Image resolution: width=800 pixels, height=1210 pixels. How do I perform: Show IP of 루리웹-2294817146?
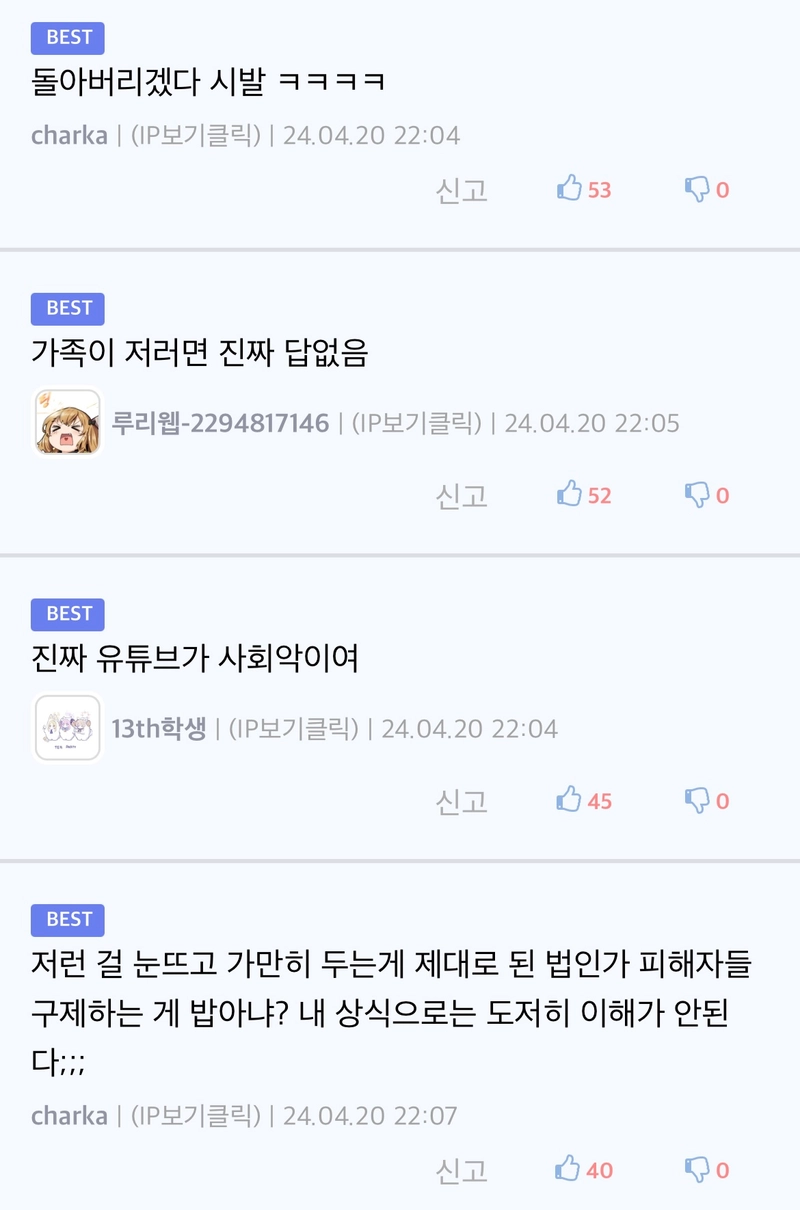[x=416, y=423]
